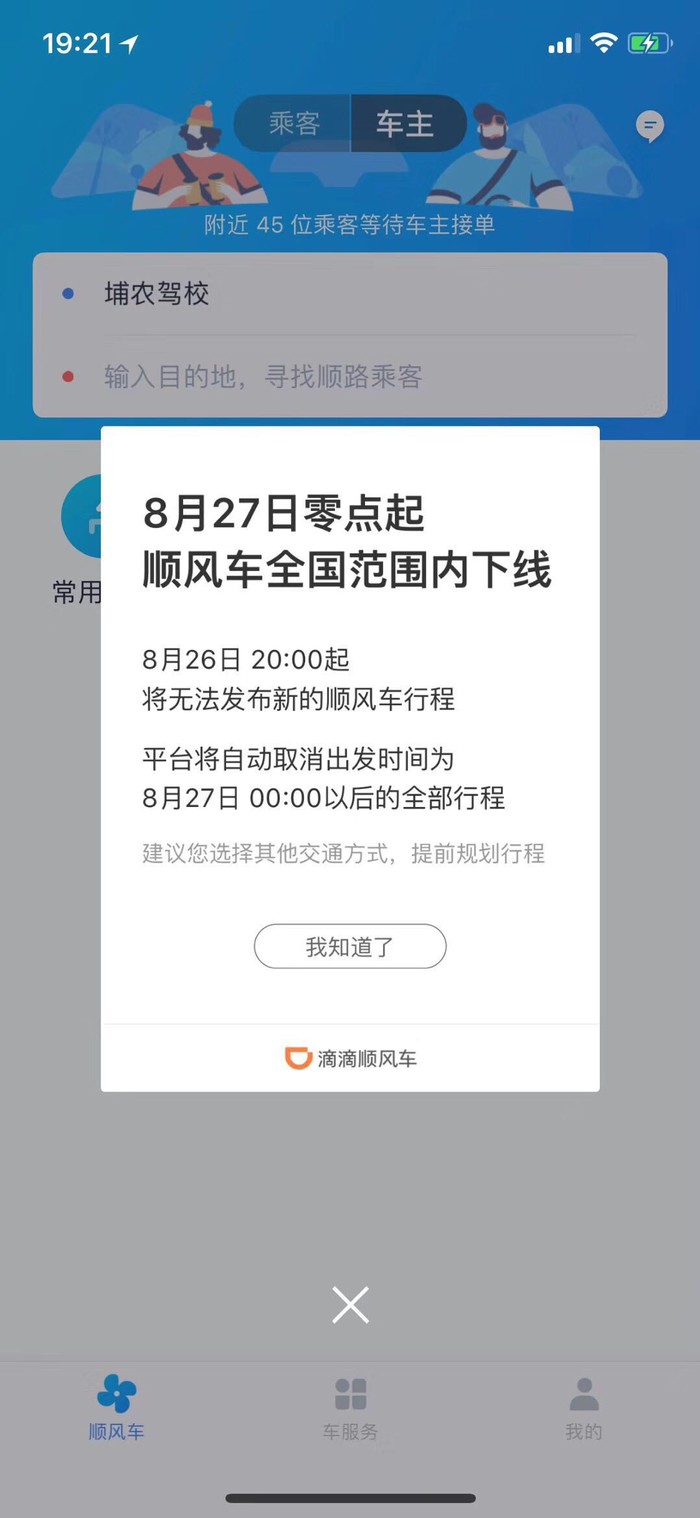Tap the 埔农驾校 starting point field

pyautogui.click(x=350, y=294)
